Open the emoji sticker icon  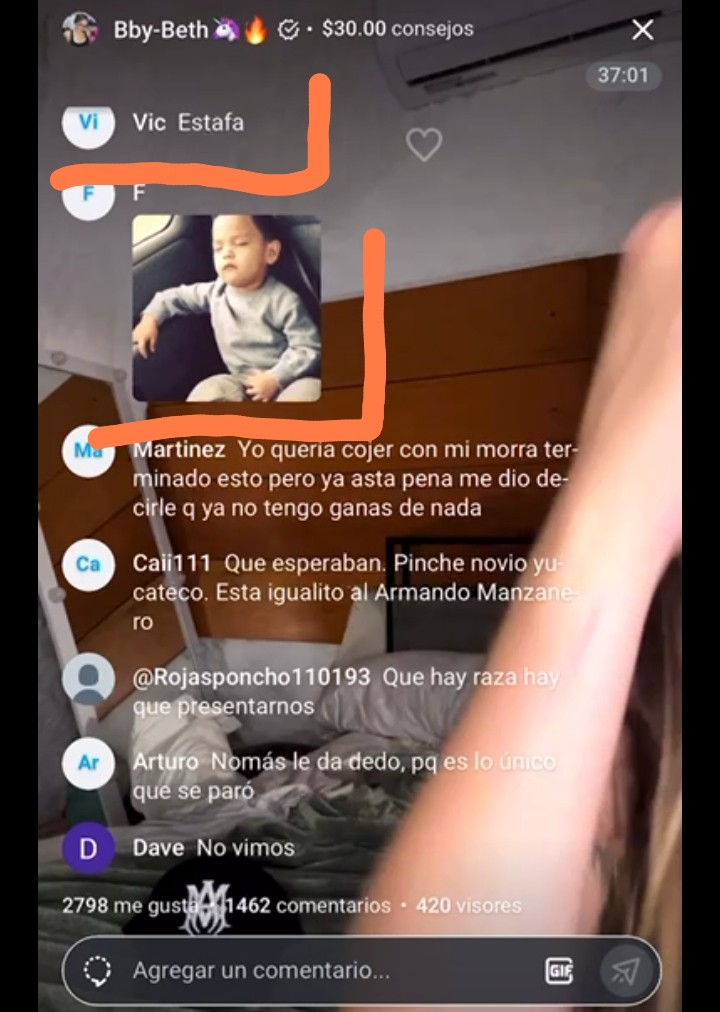coord(98,970)
